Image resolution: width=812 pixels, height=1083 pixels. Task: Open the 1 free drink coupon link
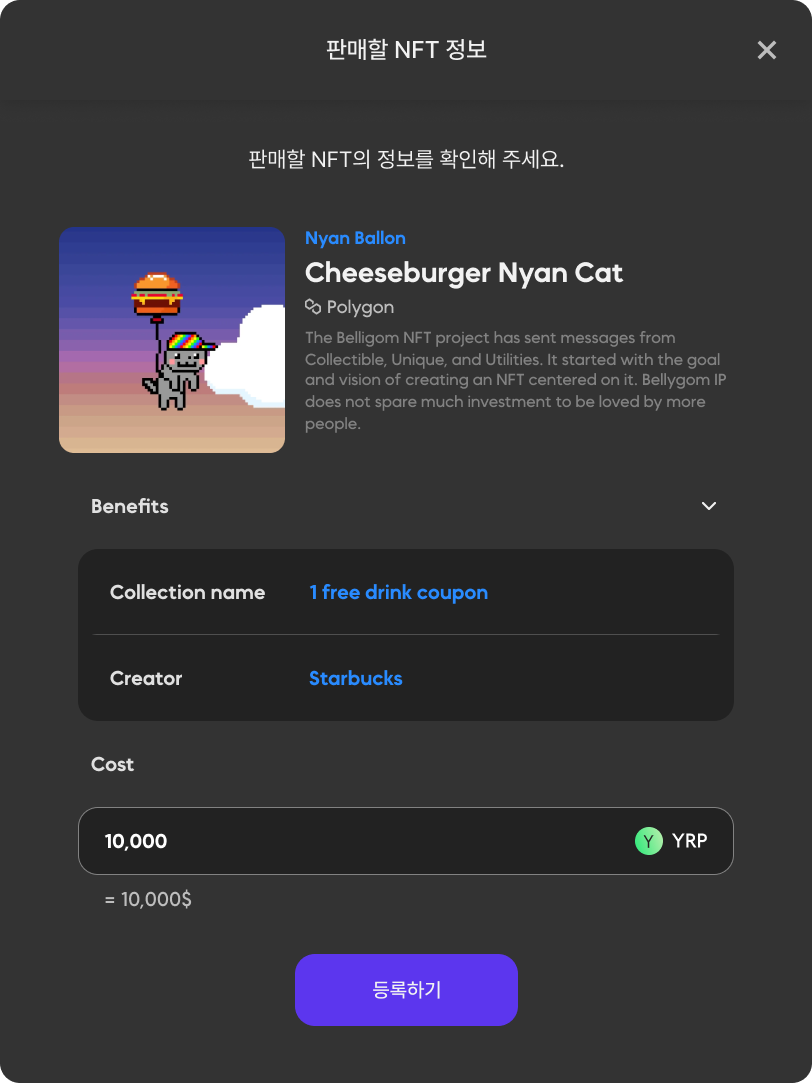398,592
